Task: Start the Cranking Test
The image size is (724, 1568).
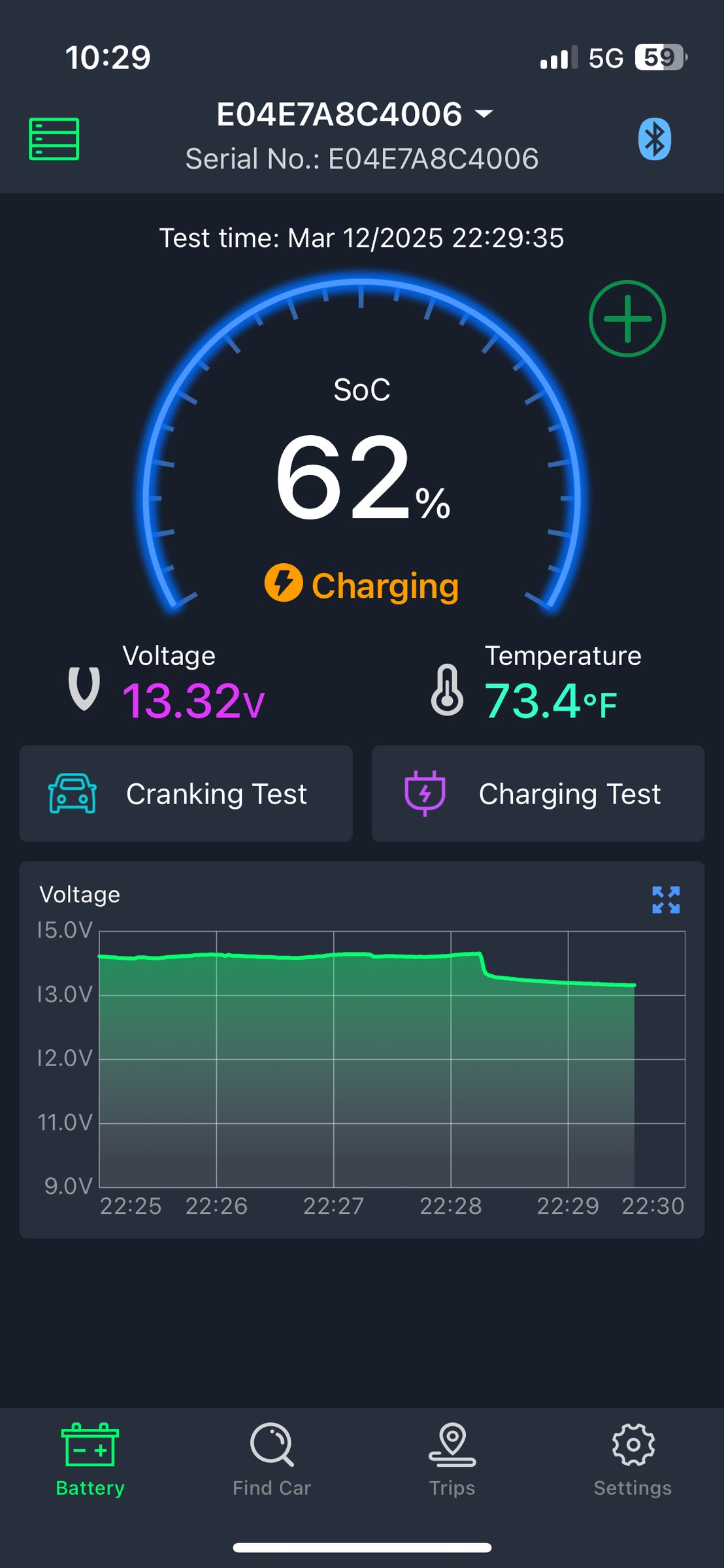Action: (x=186, y=794)
